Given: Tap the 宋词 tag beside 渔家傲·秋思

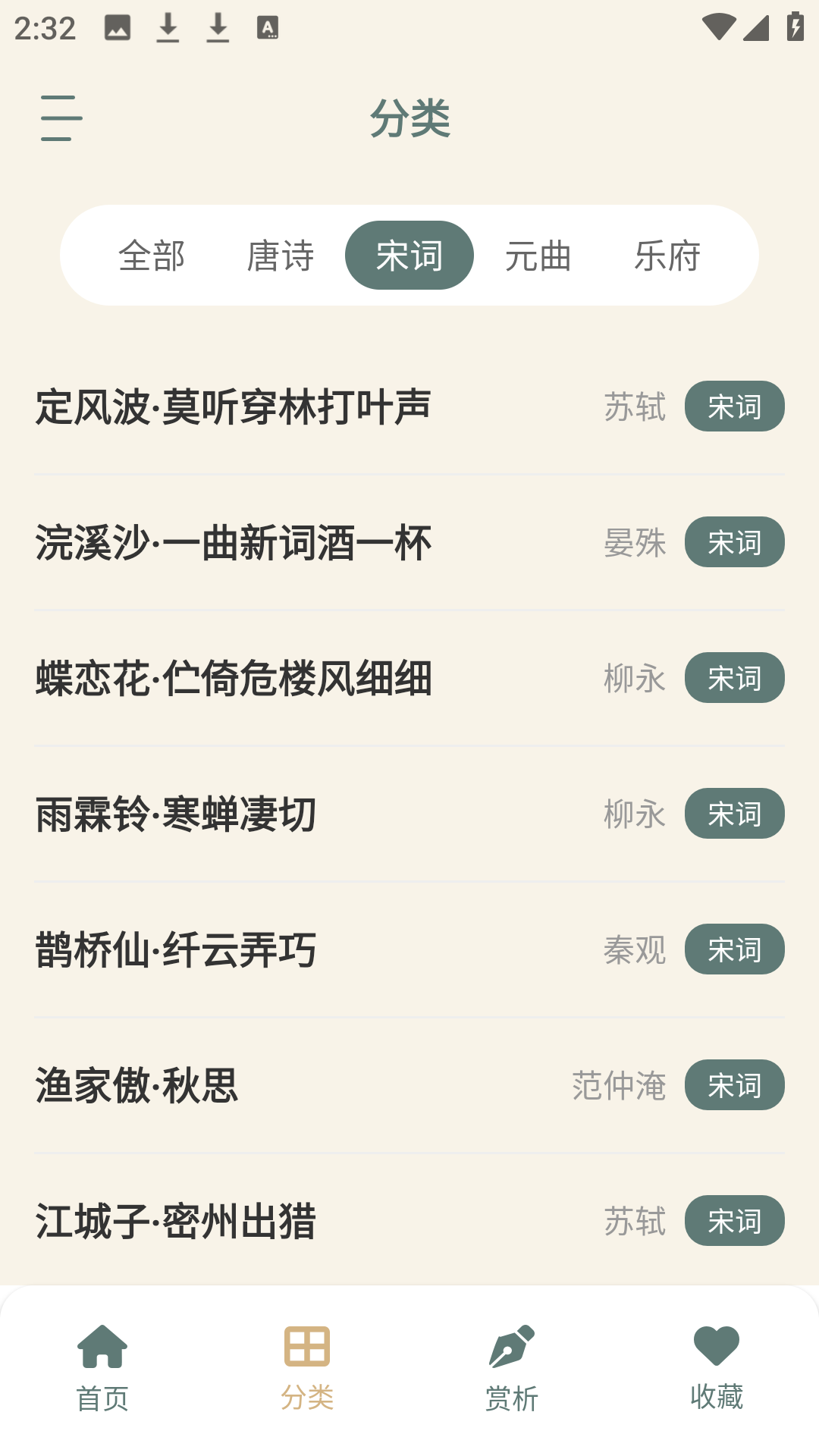Looking at the screenshot, I should coord(734,1085).
